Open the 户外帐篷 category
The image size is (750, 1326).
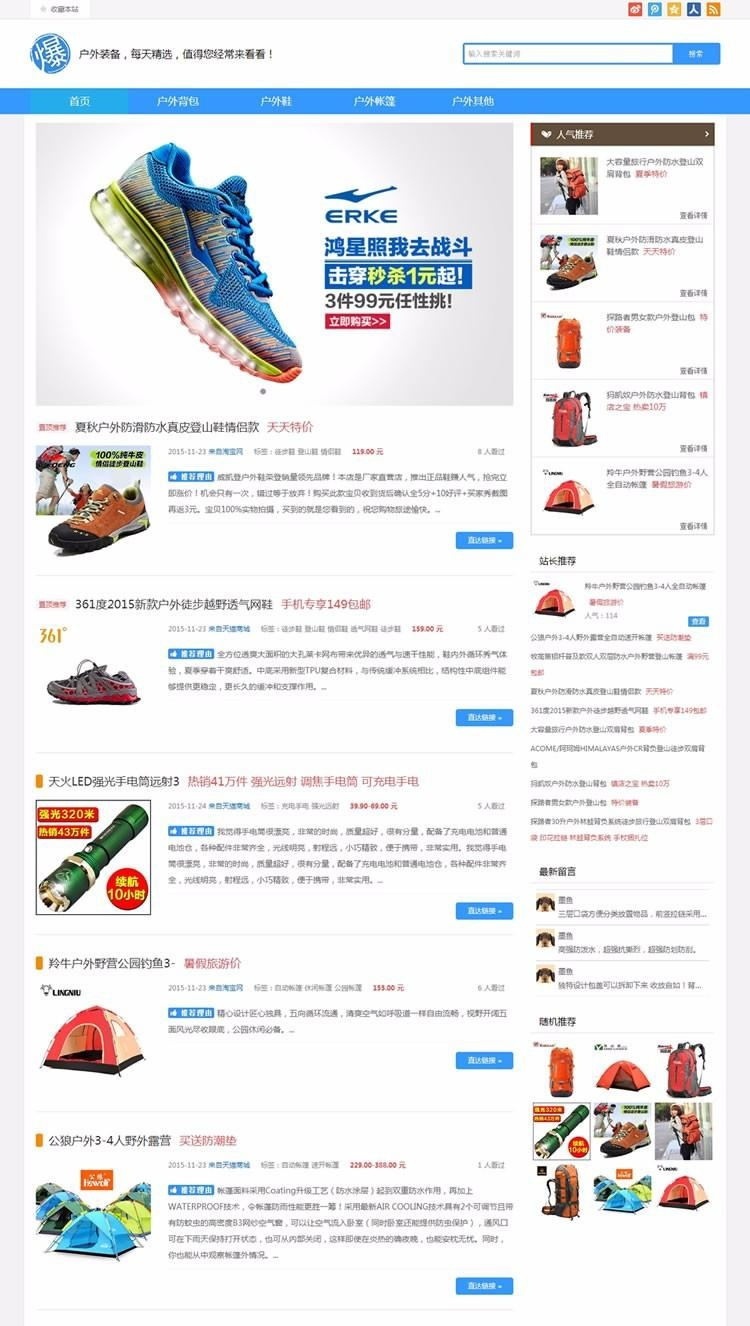(374, 101)
